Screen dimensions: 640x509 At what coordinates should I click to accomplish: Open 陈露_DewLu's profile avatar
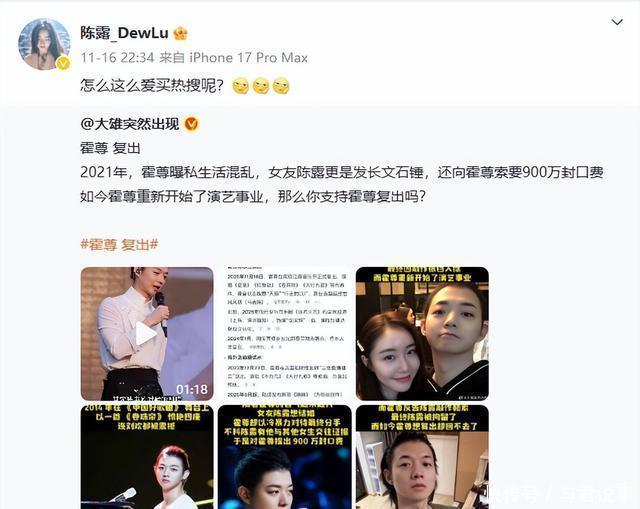pyautogui.click(x=44, y=44)
